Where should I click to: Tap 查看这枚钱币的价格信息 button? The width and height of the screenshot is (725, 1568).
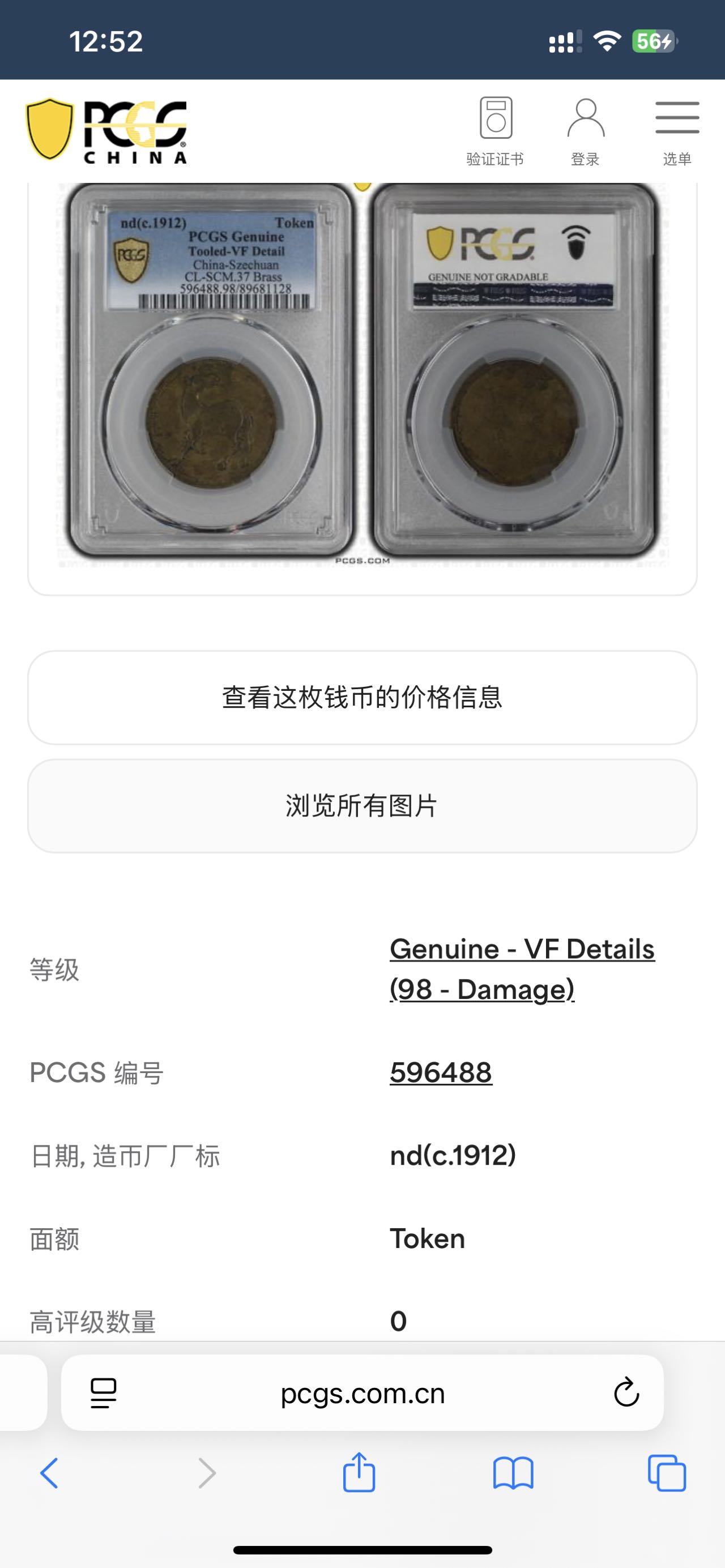coord(362,698)
